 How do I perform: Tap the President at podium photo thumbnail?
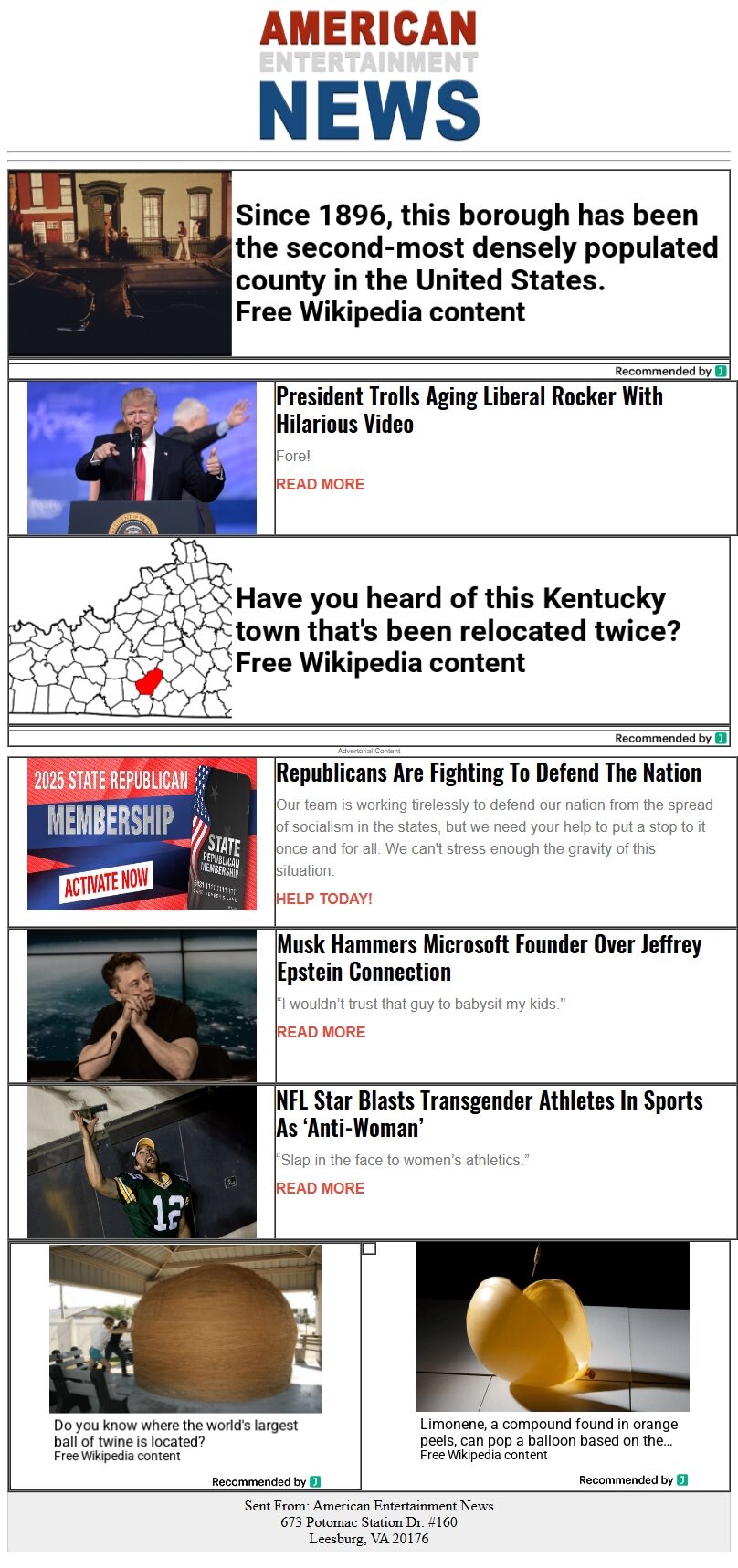tap(142, 458)
